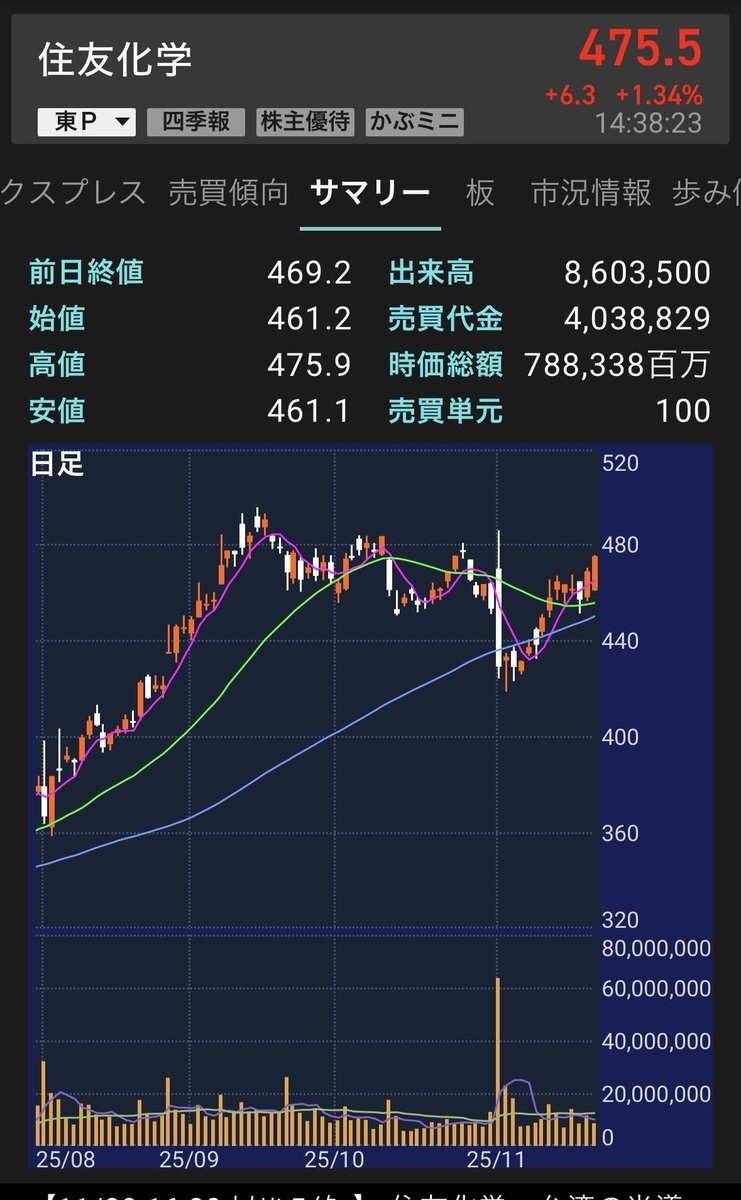Open the 四季報 report
Screen dimensions: 741x1200
(196, 122)
